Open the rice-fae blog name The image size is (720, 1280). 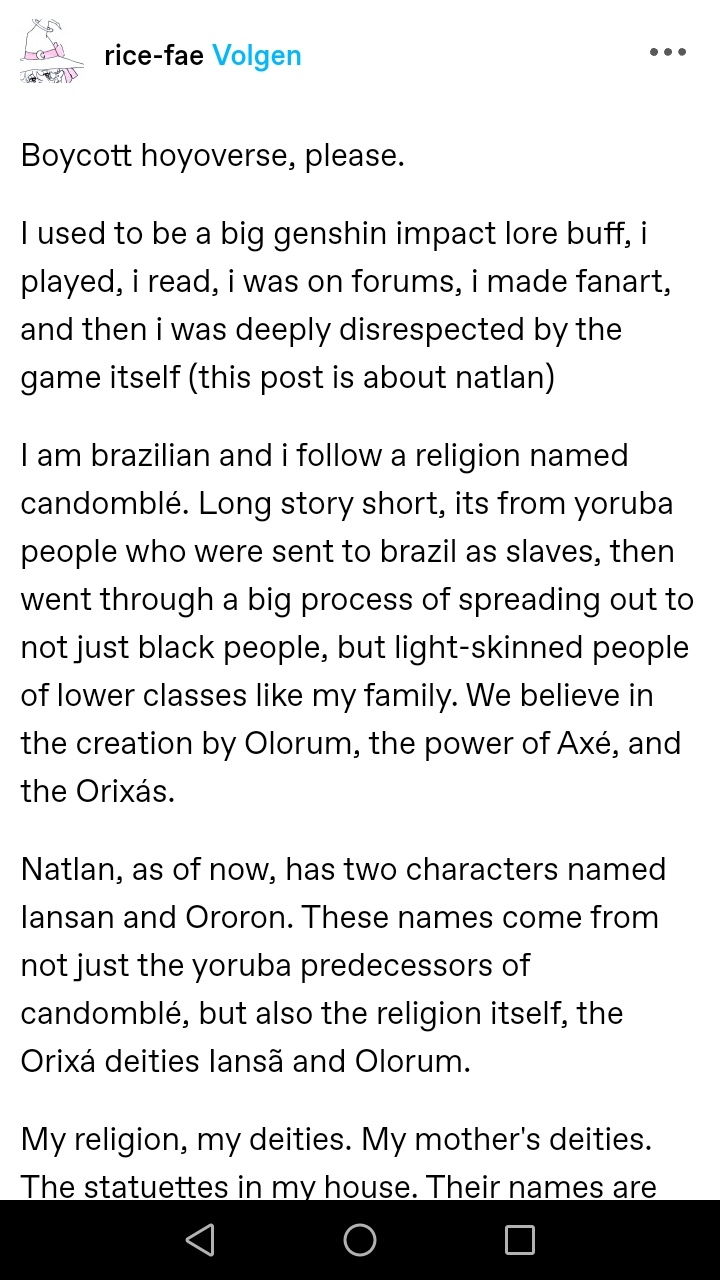click(x=155, y=56)
